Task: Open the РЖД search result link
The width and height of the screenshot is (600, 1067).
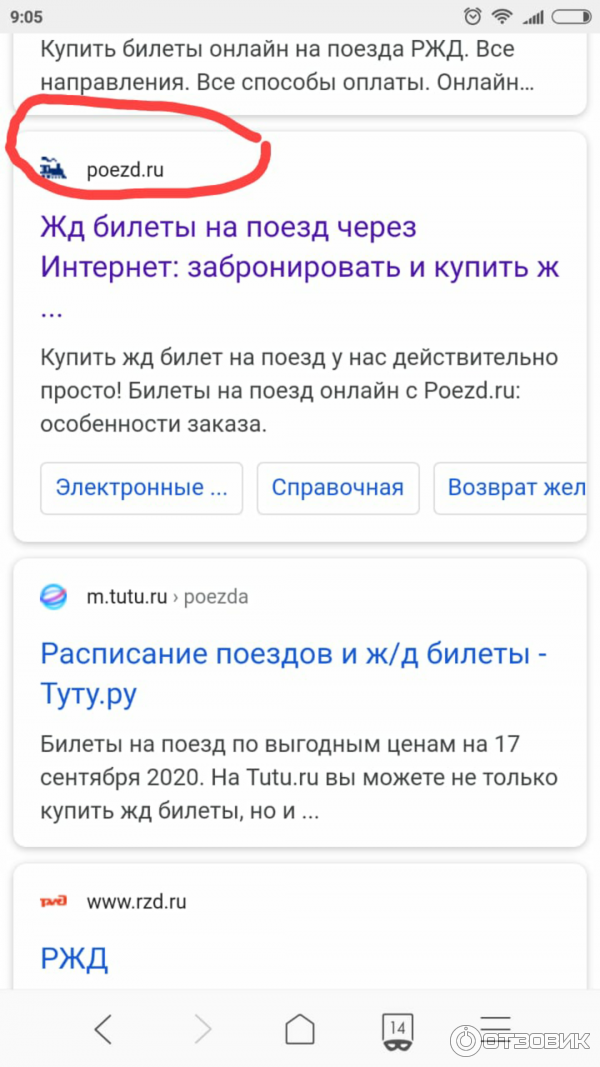Action: 74,959
